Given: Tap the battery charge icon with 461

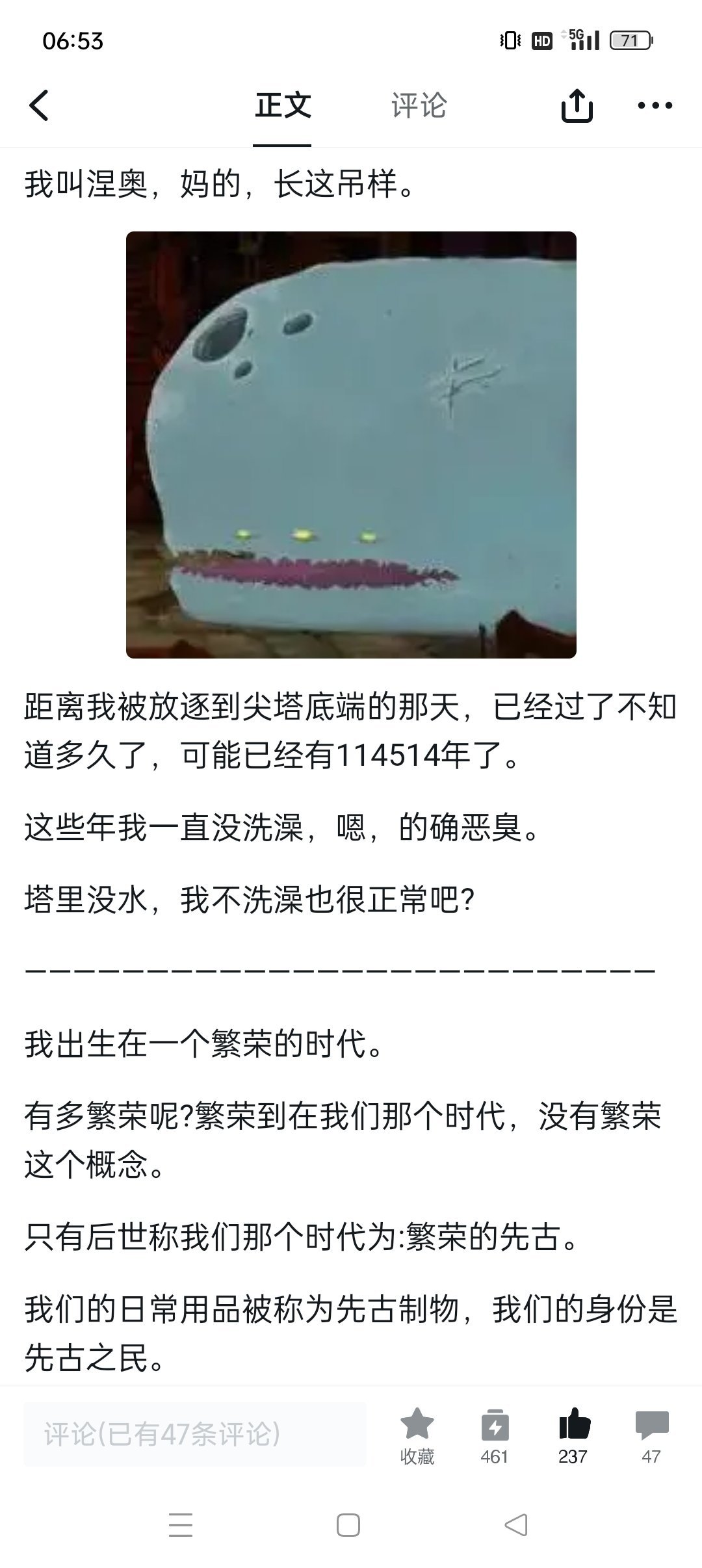Looking at the screenshot, I should 495,1437.
